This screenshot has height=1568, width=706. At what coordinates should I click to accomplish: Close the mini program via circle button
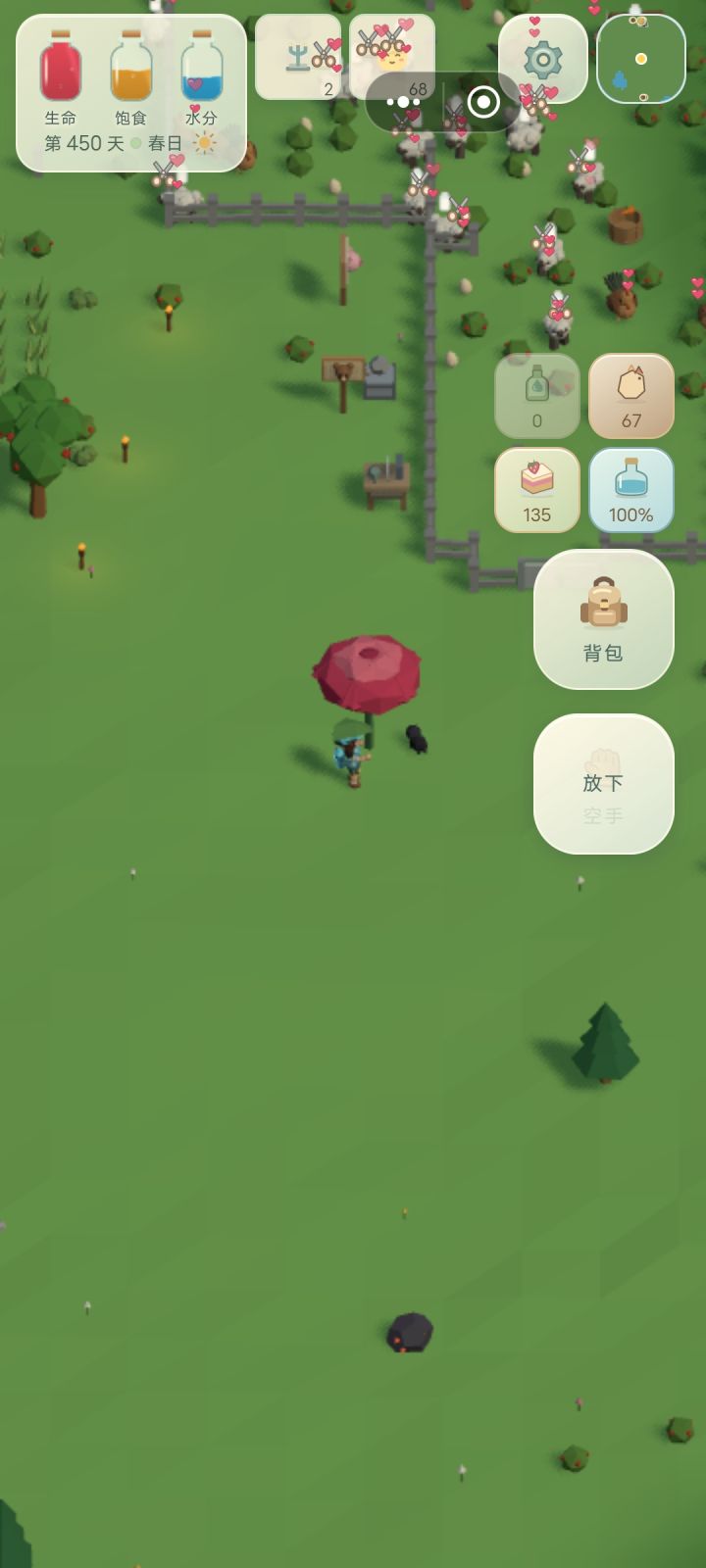483,101
